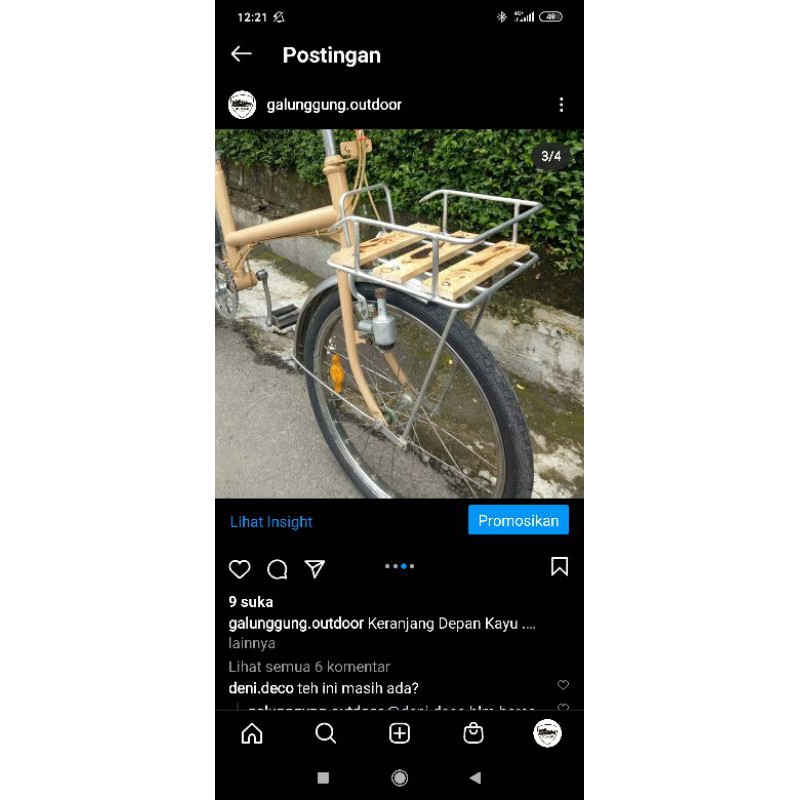This screenshot has height=800, width=800.
Task: Share the post via paper plane icon
Action: tap(315, 569)
